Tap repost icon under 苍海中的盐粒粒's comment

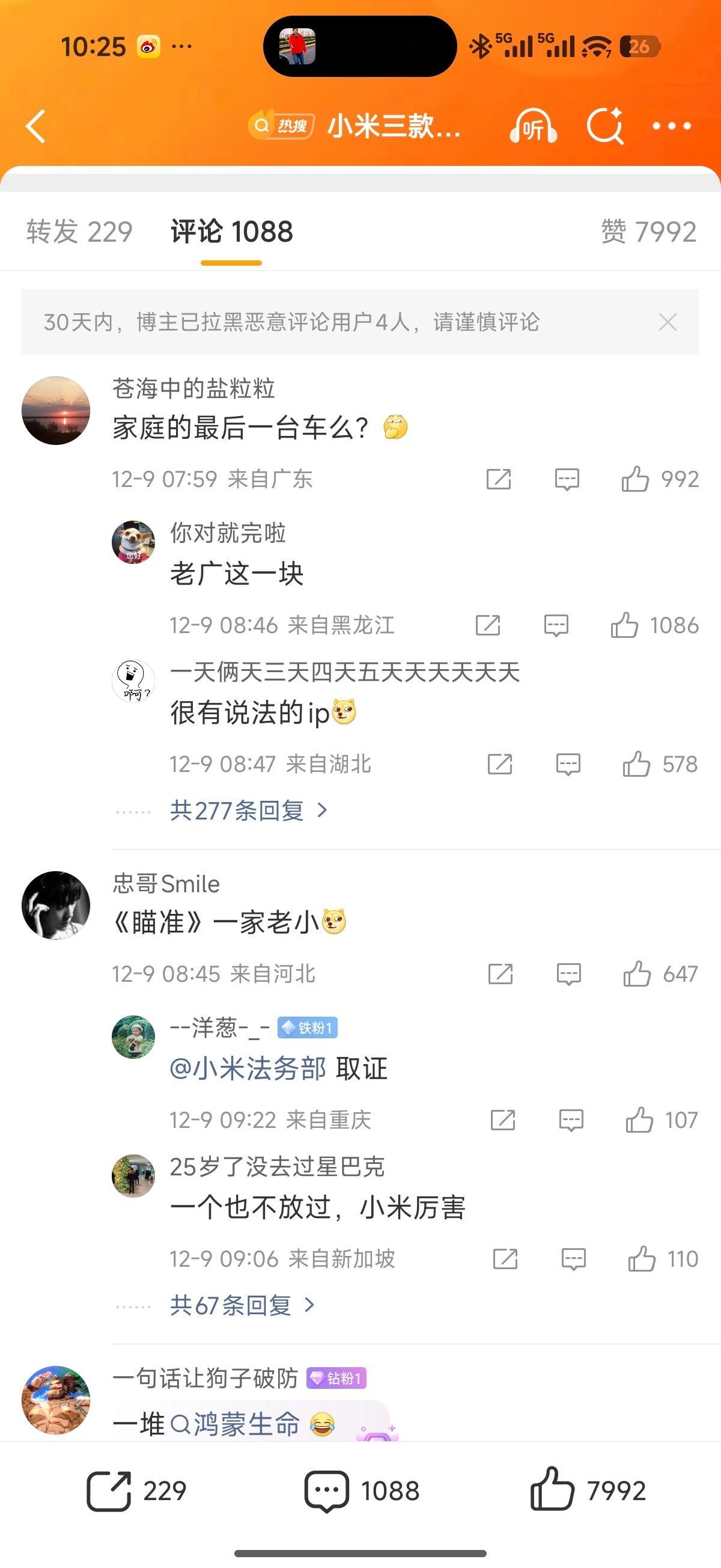[x=498, y=480]
